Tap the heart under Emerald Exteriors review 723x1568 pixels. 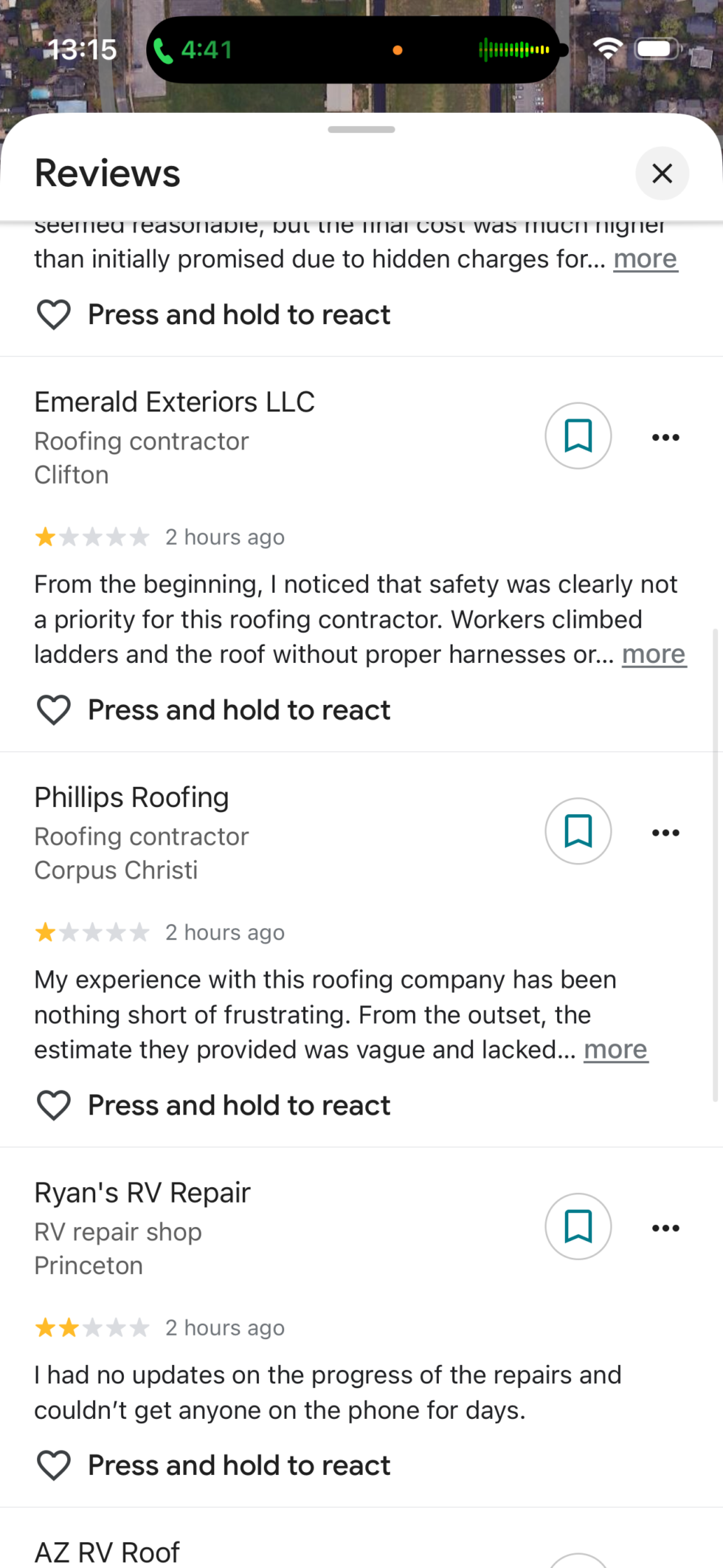pos(54,710)
